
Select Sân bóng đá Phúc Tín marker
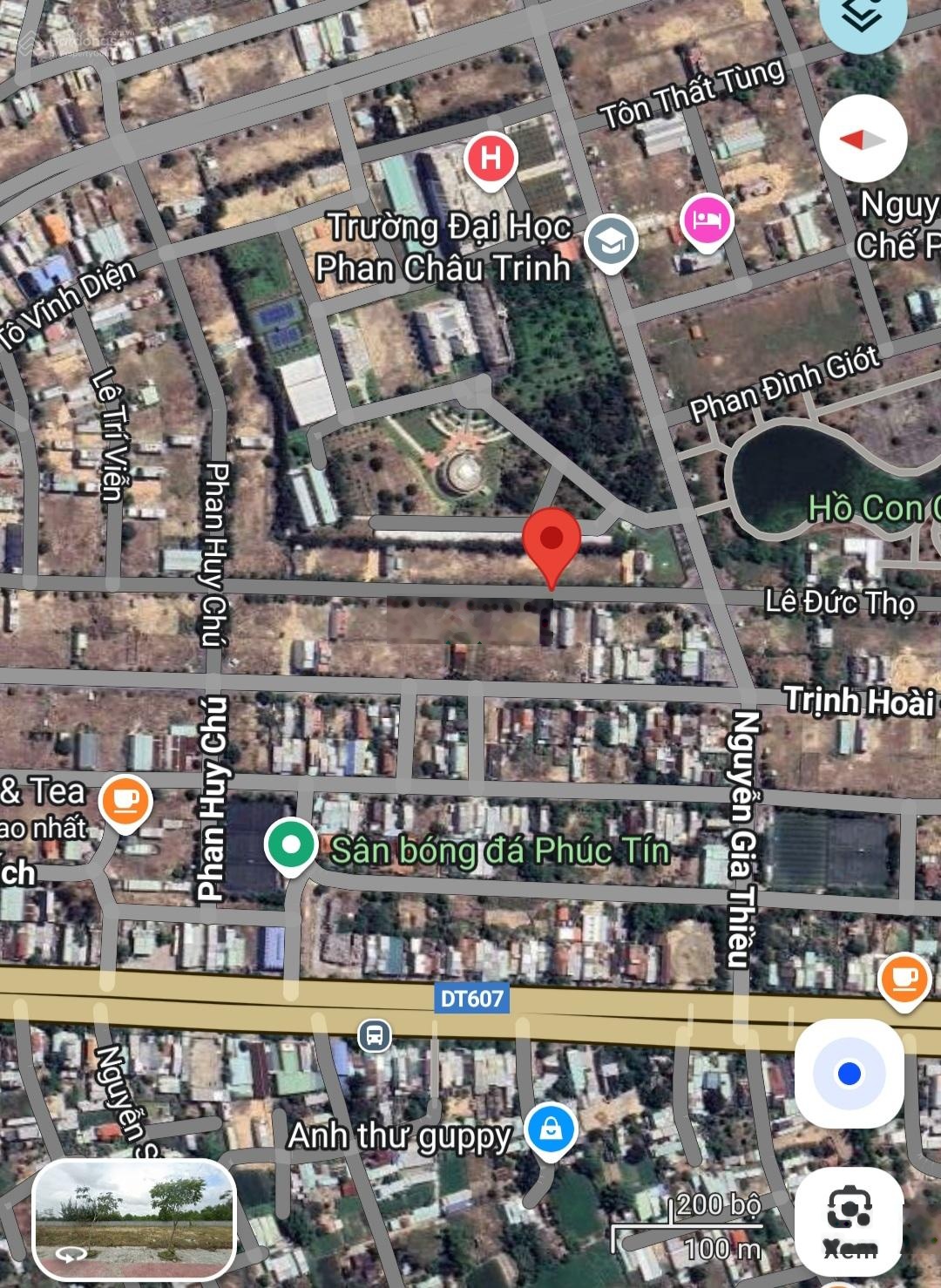tap(291, 844)
